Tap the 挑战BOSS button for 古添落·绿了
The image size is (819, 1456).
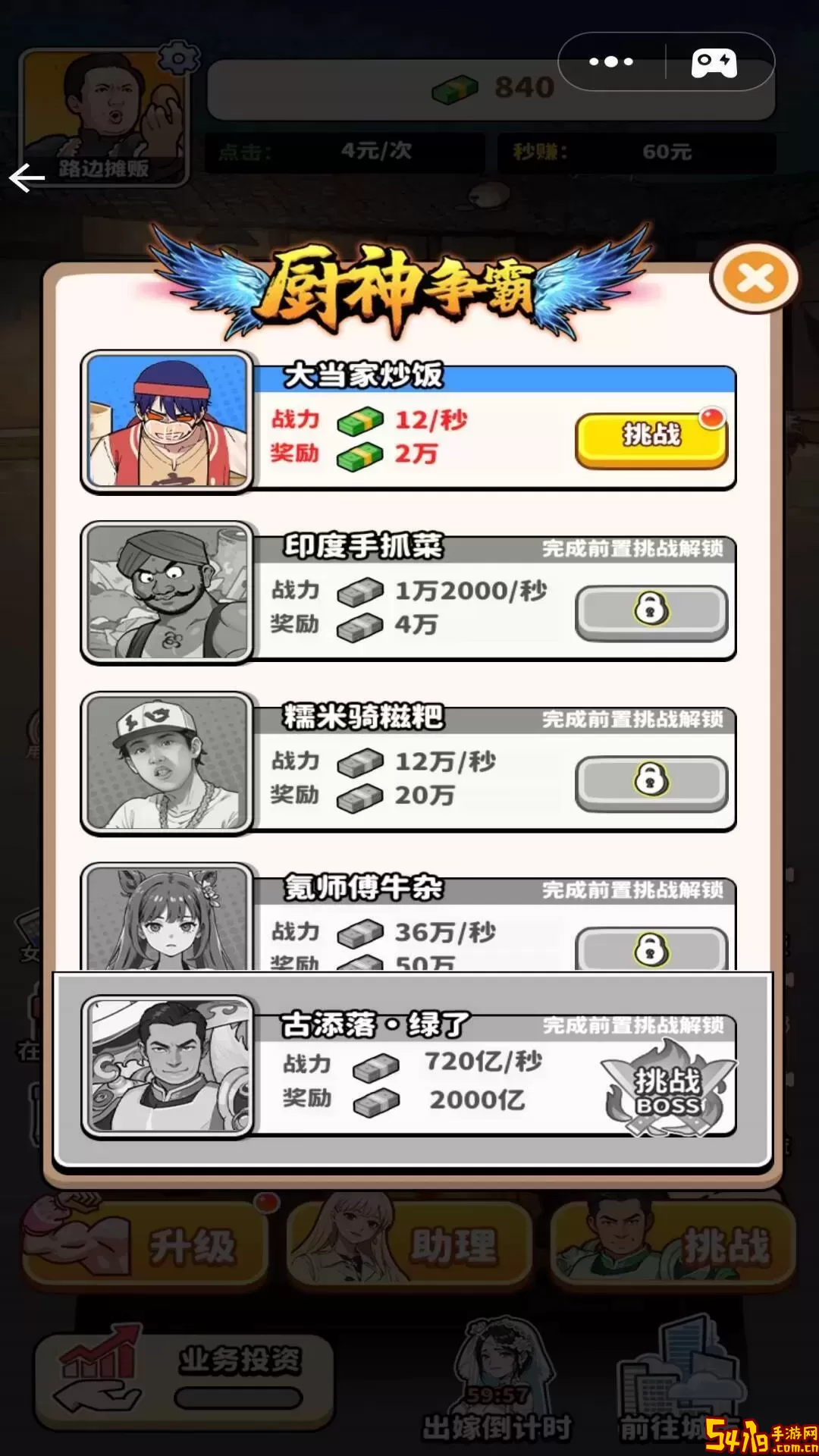coord(667,1090)
